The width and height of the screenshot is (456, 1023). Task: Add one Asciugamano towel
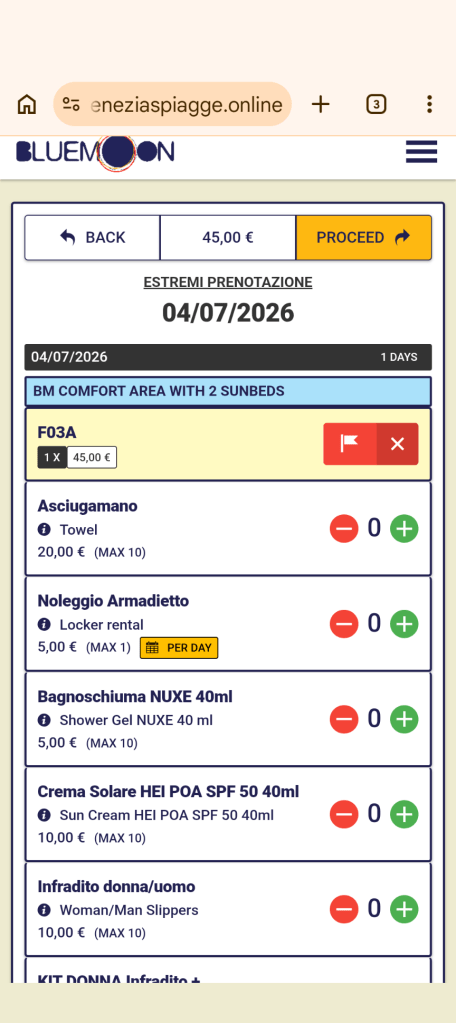click(404, 528)
